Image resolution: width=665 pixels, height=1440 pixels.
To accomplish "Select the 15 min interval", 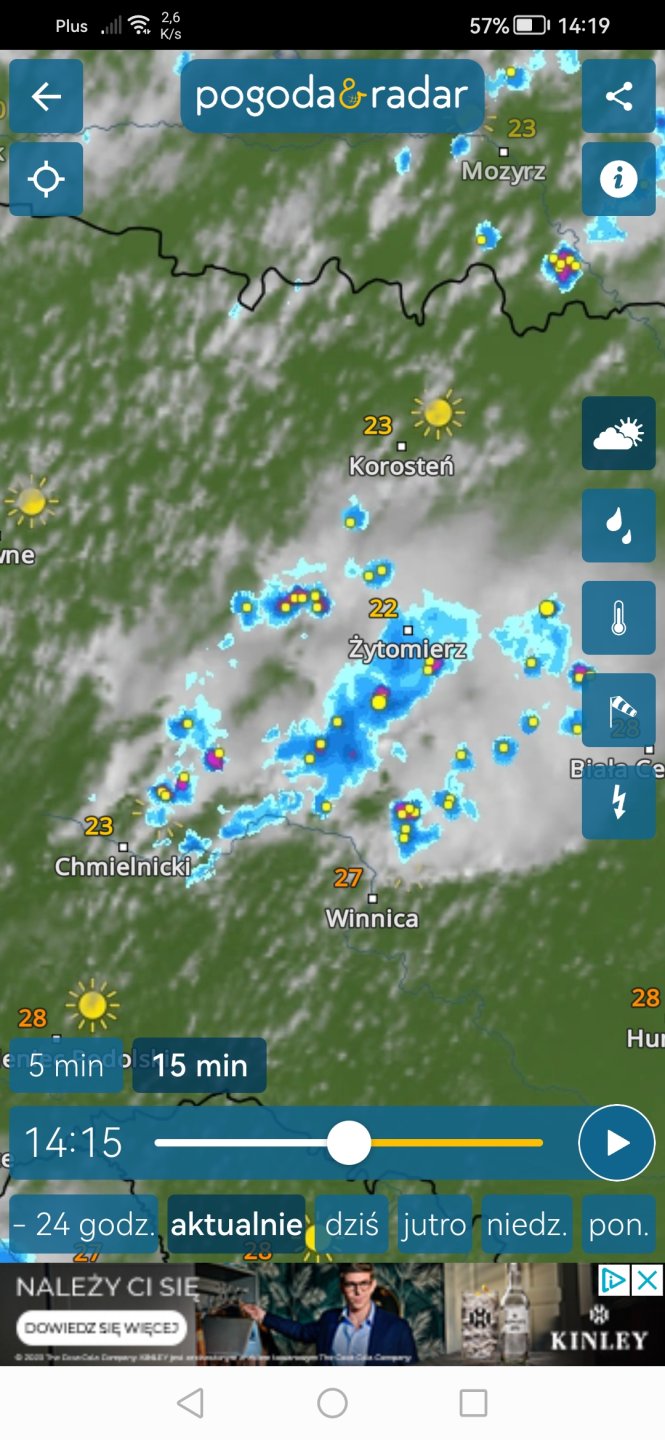I will click(200, 1066).
